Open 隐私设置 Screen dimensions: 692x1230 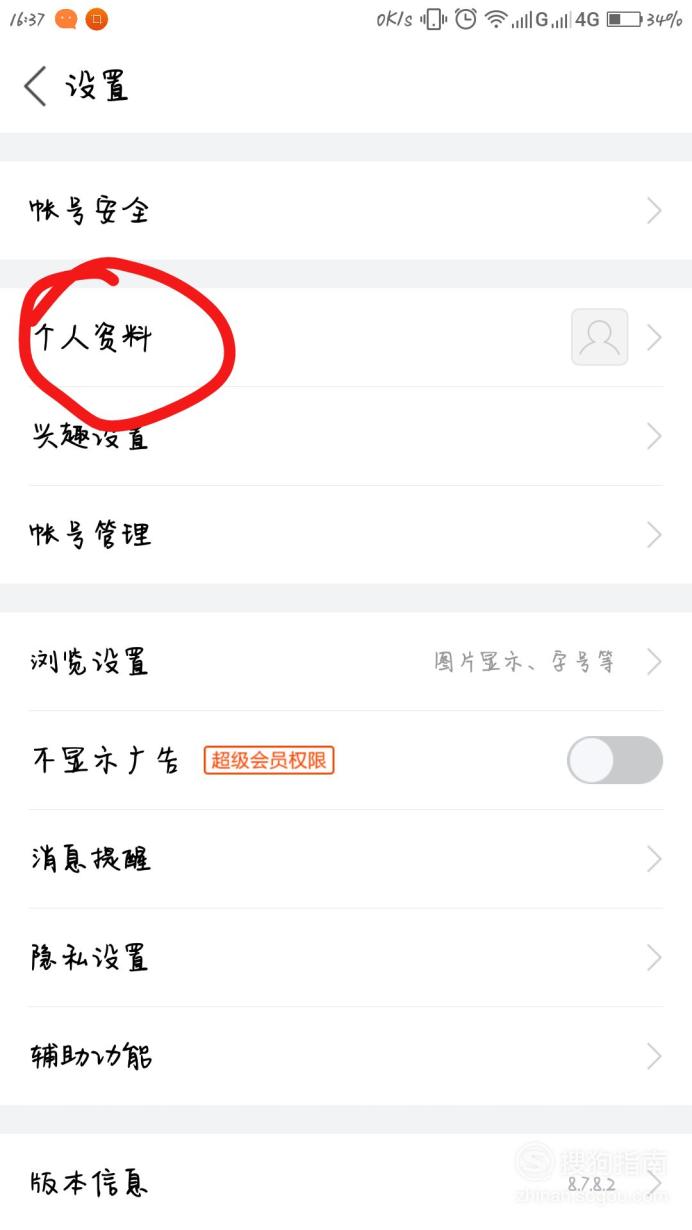(346, 957)
